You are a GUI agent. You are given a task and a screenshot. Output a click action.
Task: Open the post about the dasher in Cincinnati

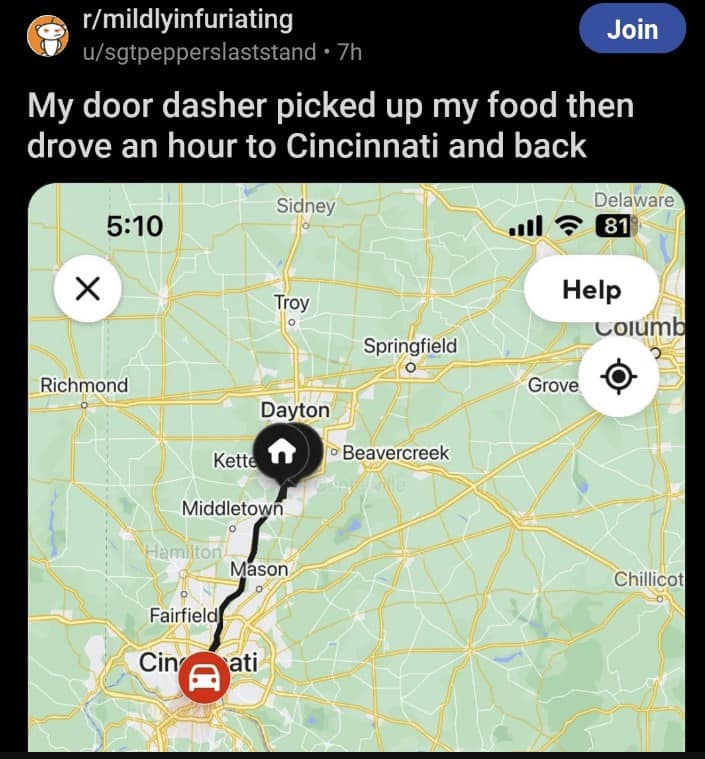pyautogui.click(x=330, y=125)
